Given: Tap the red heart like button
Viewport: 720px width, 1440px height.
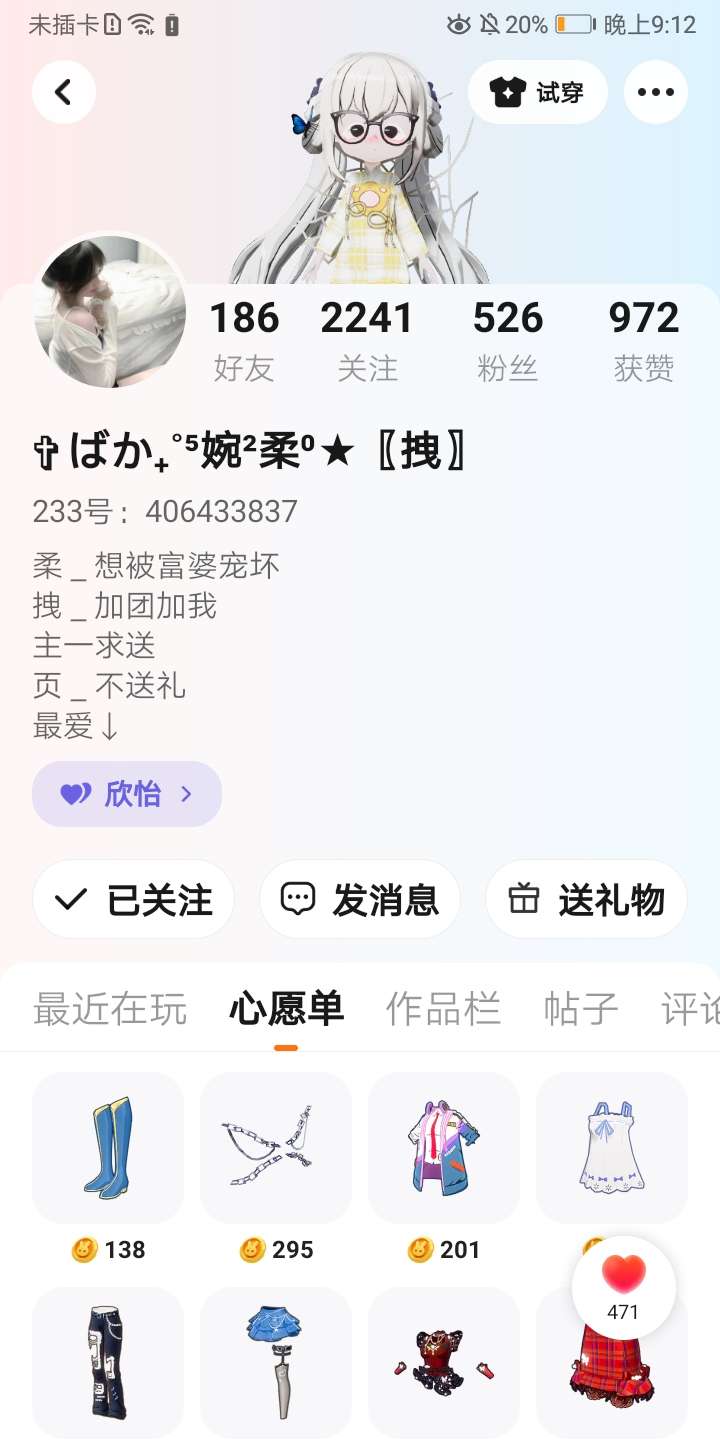Looking at the screenshot, I should click(623, 1288).
